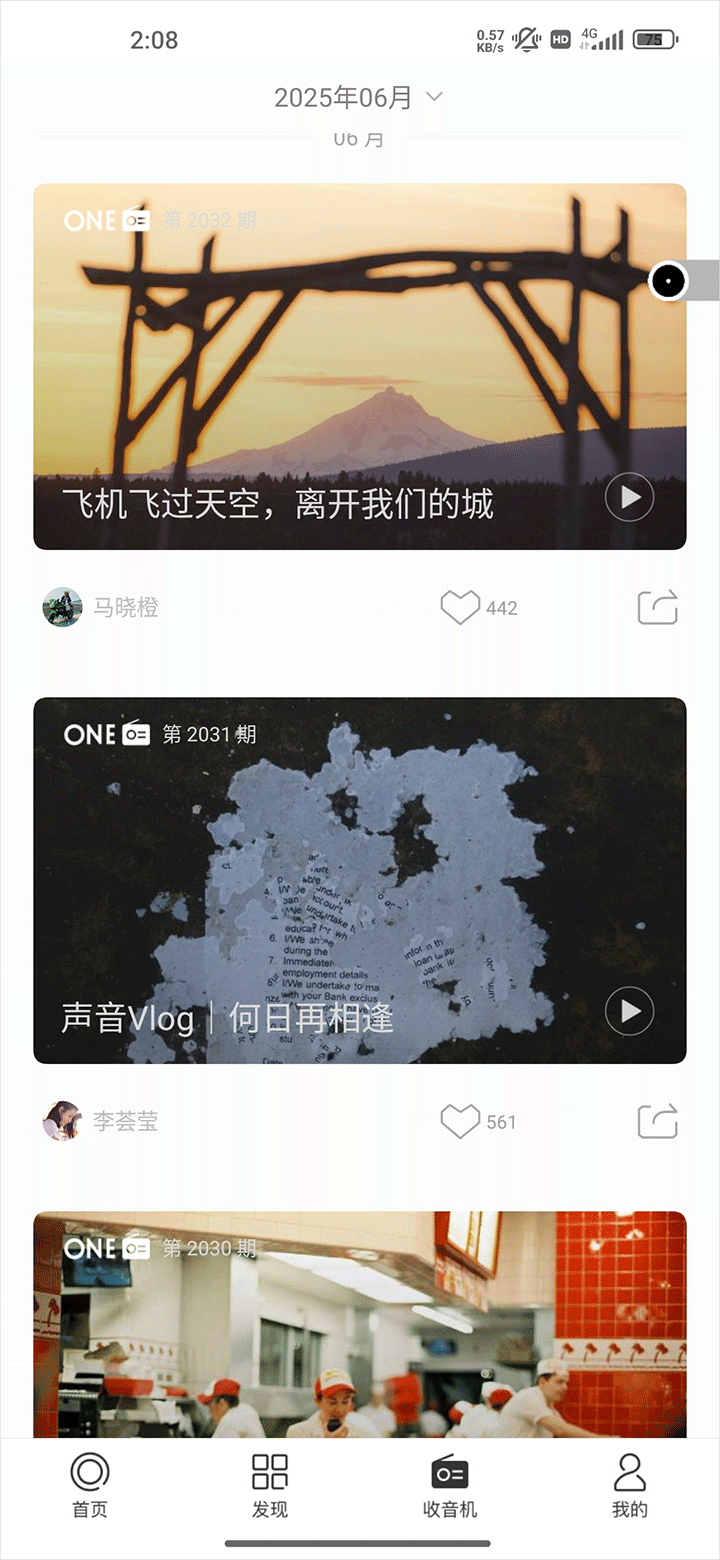The width and height of the screenshot is (720, 1560).
Task: Like 李荟莹's episode with 561 likes
Action: [x=460, y=1121]
